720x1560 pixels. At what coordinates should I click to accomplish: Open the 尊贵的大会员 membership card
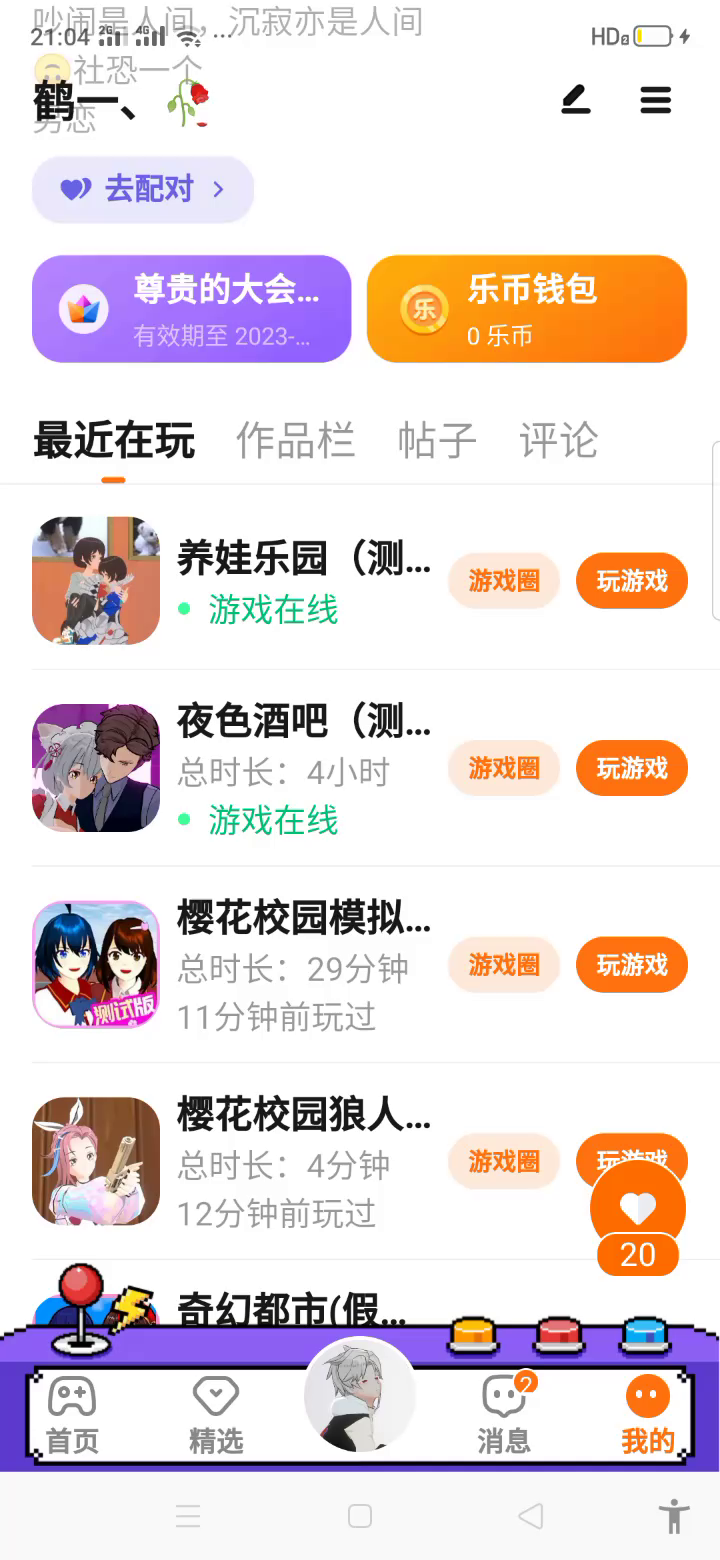tap(192, 308)
